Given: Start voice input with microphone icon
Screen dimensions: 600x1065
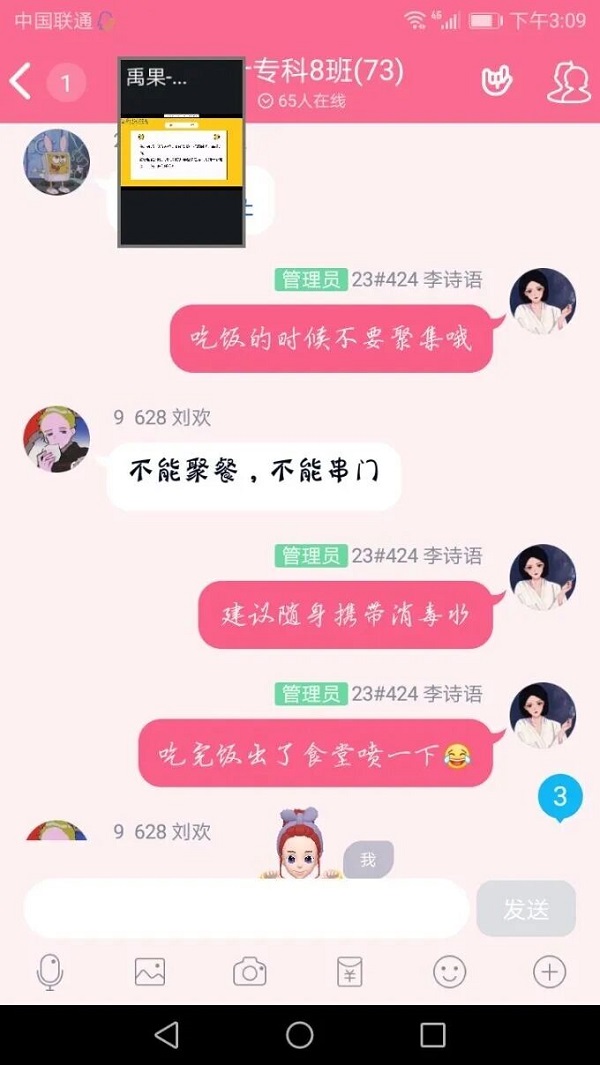Looking at the screenshot, I should [50, 971].
